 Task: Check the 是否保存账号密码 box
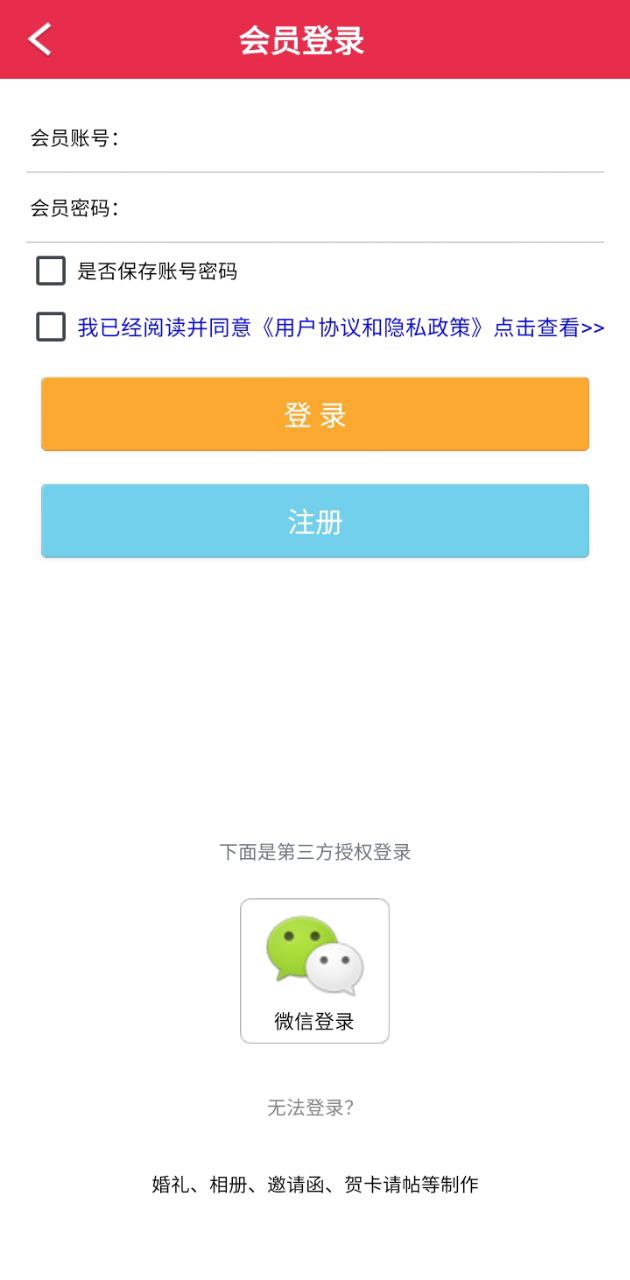click(x=51, y=271)
